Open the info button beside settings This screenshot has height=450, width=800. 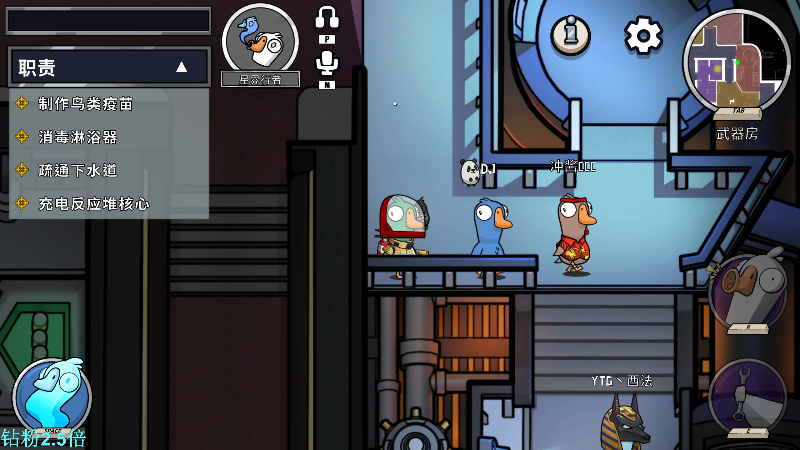pos(571,35)
